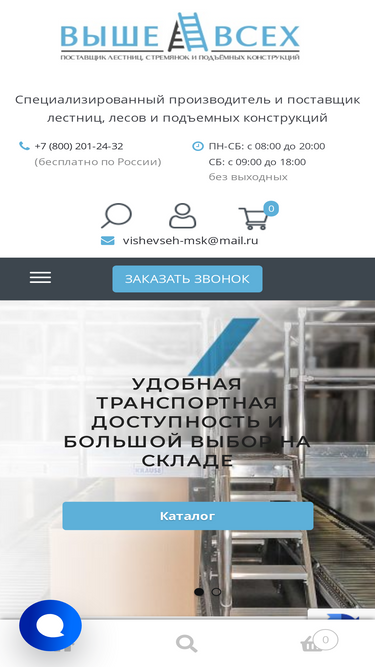Open the shopping cart in header
Screen dimensions: 375x667
click(x=258, y=216)
